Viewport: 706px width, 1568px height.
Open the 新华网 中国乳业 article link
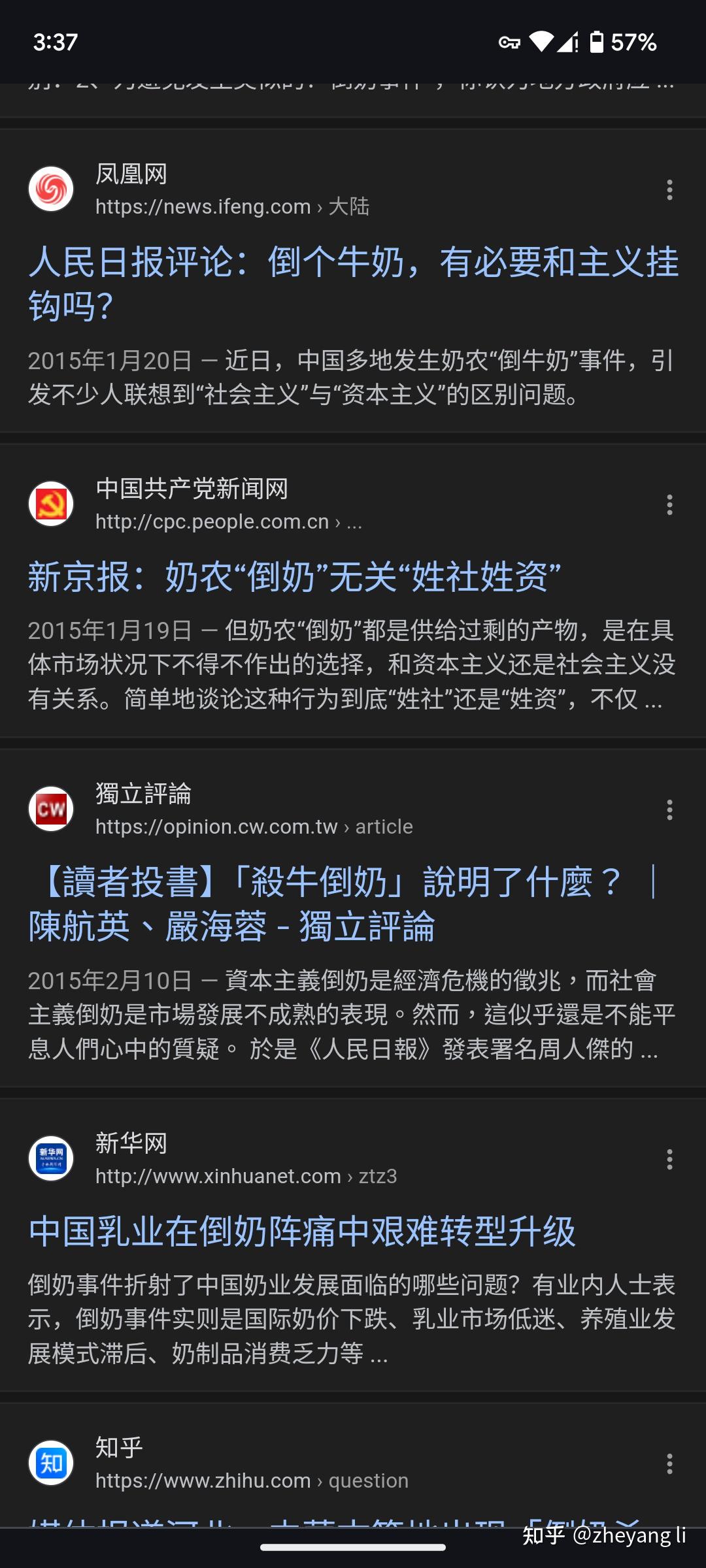coord(302,1232)
